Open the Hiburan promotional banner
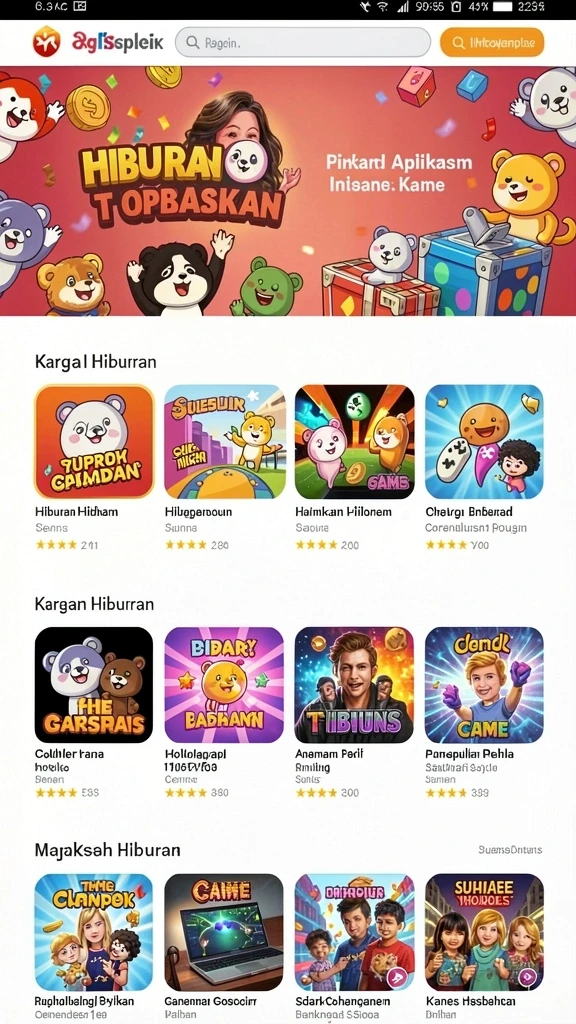Screen dimensions: 576x1024 [x=288, y=191]
